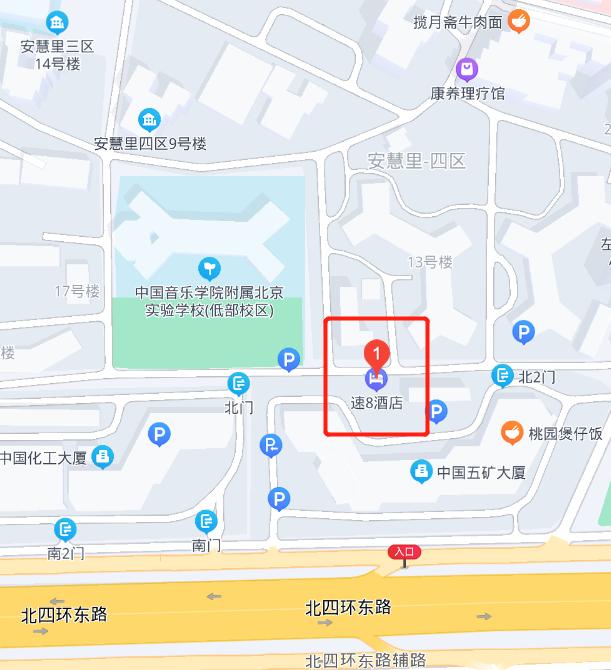The image size is (611, 670).
Task: Tap the 中国音乐学院附属北京实验学校 school marker
Action: pyautogui.click(x=209, y=267)
